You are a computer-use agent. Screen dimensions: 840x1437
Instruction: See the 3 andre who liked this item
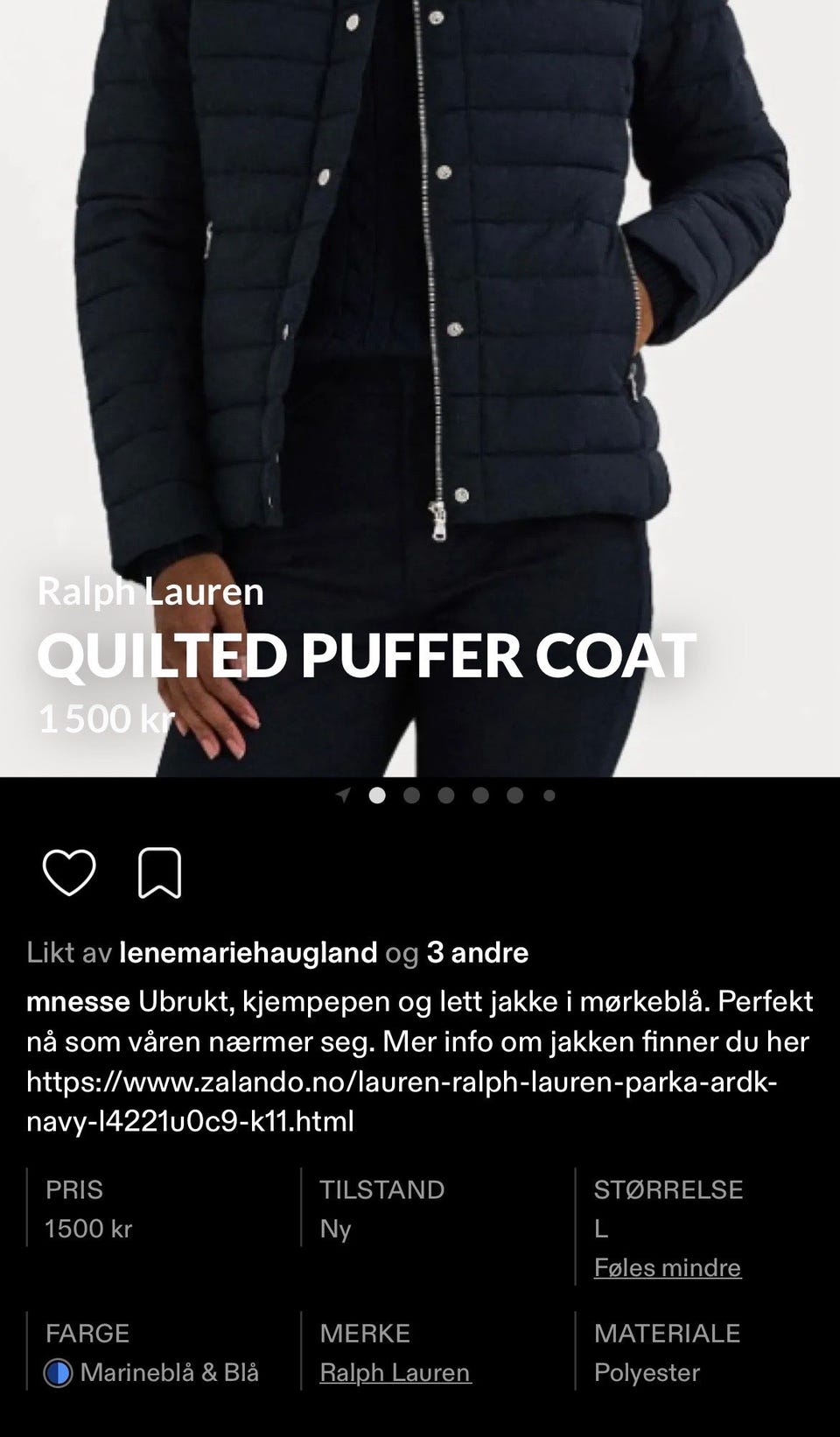pos(477,952)
